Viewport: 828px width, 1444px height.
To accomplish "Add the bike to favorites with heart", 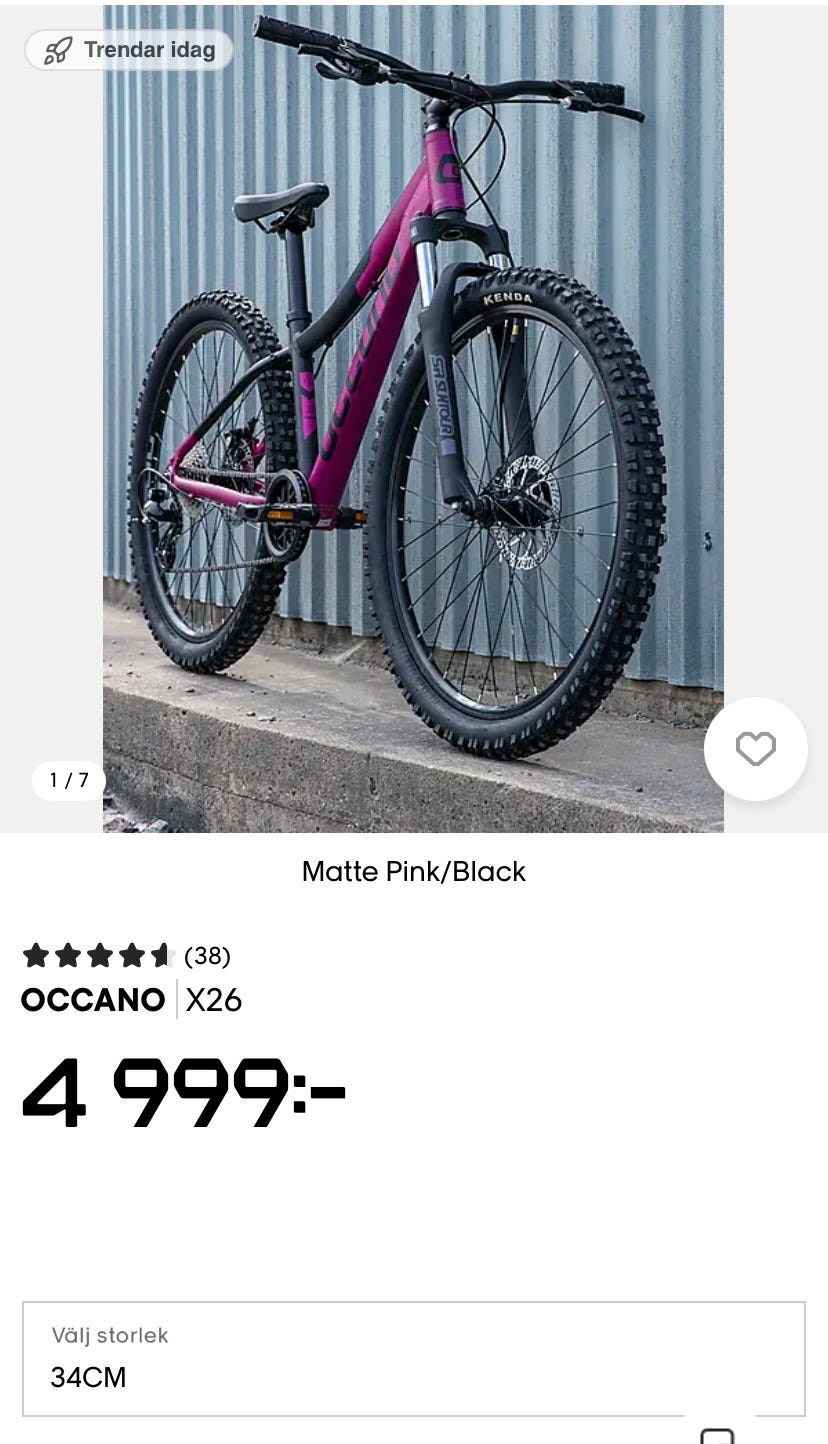I will (755, 749).
